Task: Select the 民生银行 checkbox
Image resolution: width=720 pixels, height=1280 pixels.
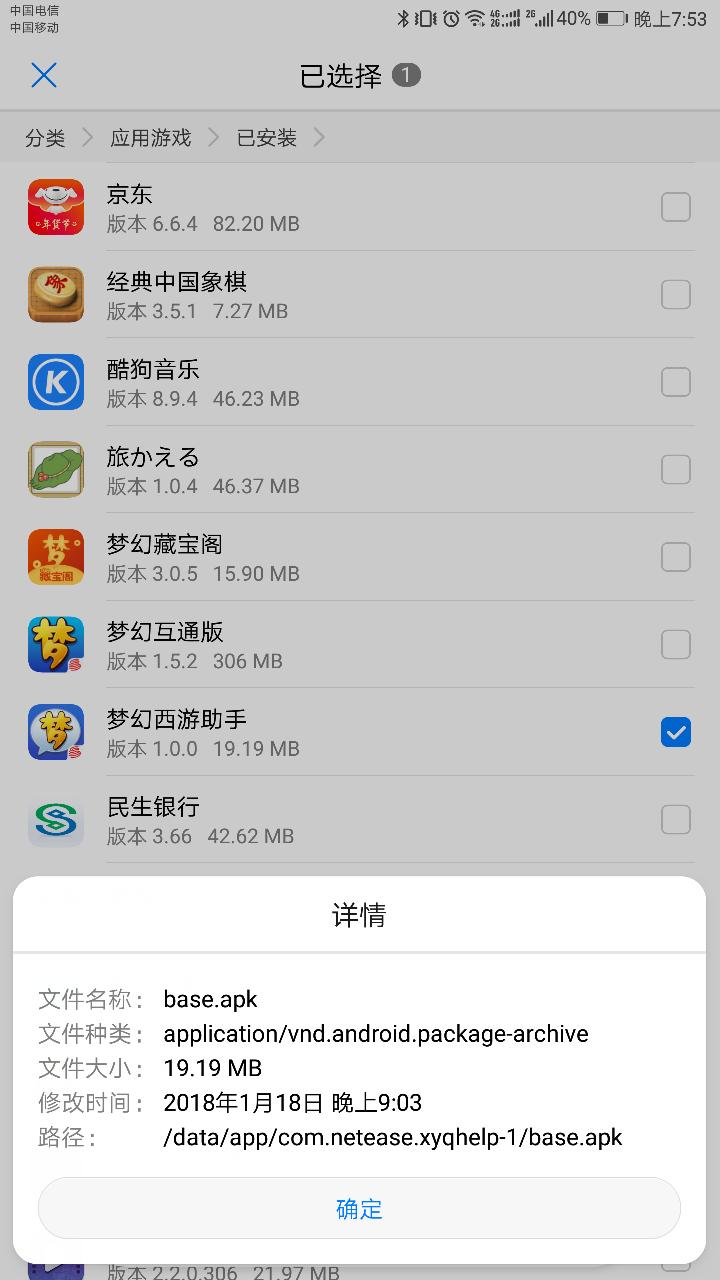Action: pyautogui.click(x=676, y=820)
